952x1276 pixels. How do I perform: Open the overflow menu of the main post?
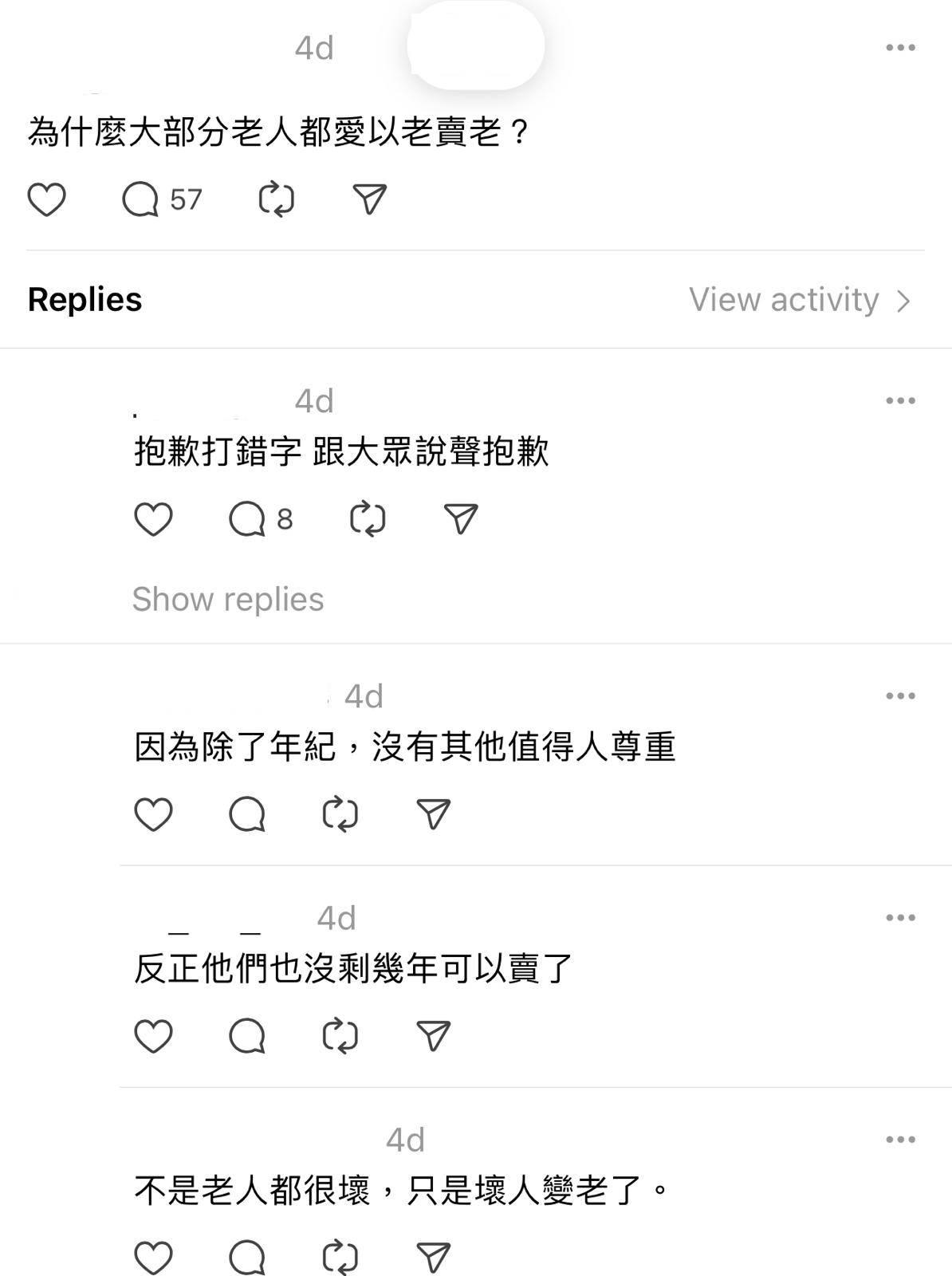point(900,48)
